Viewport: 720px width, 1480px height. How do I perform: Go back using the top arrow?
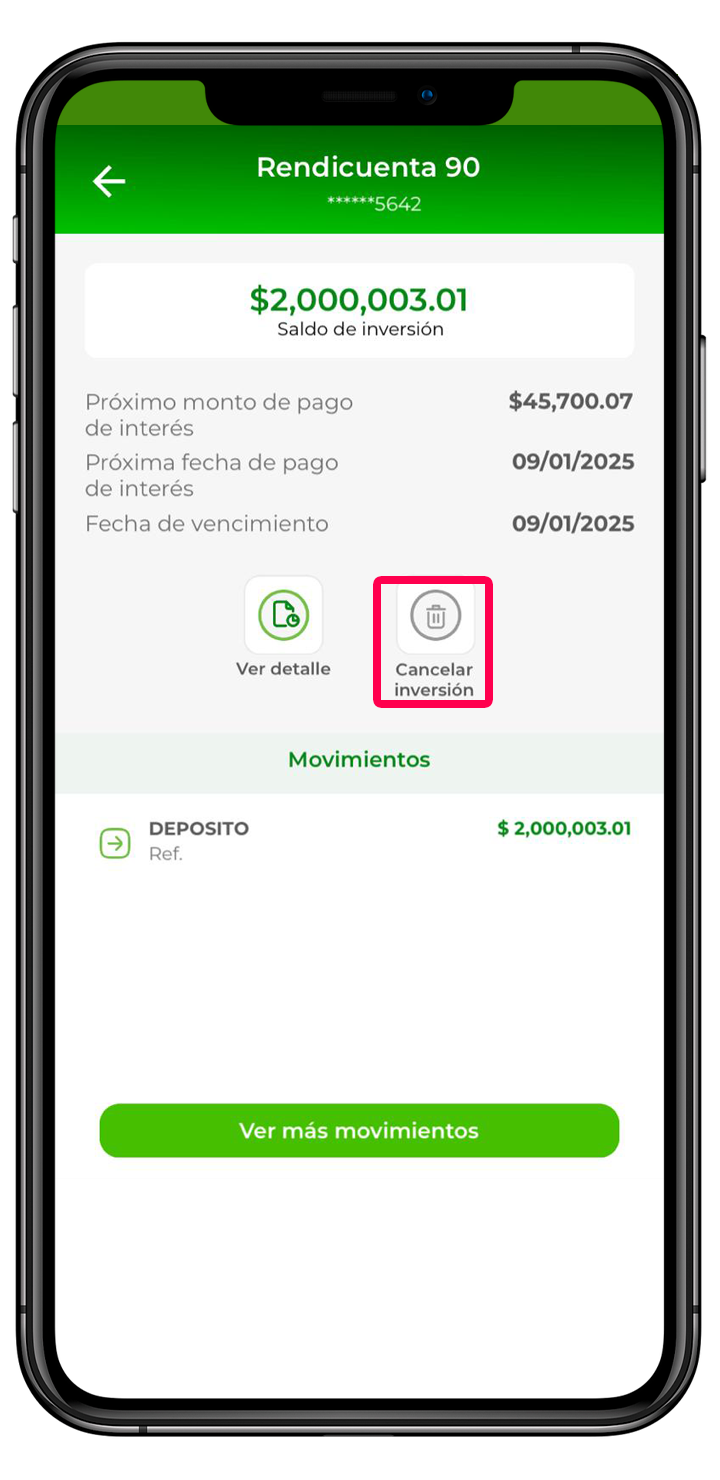tap(109, 181)
